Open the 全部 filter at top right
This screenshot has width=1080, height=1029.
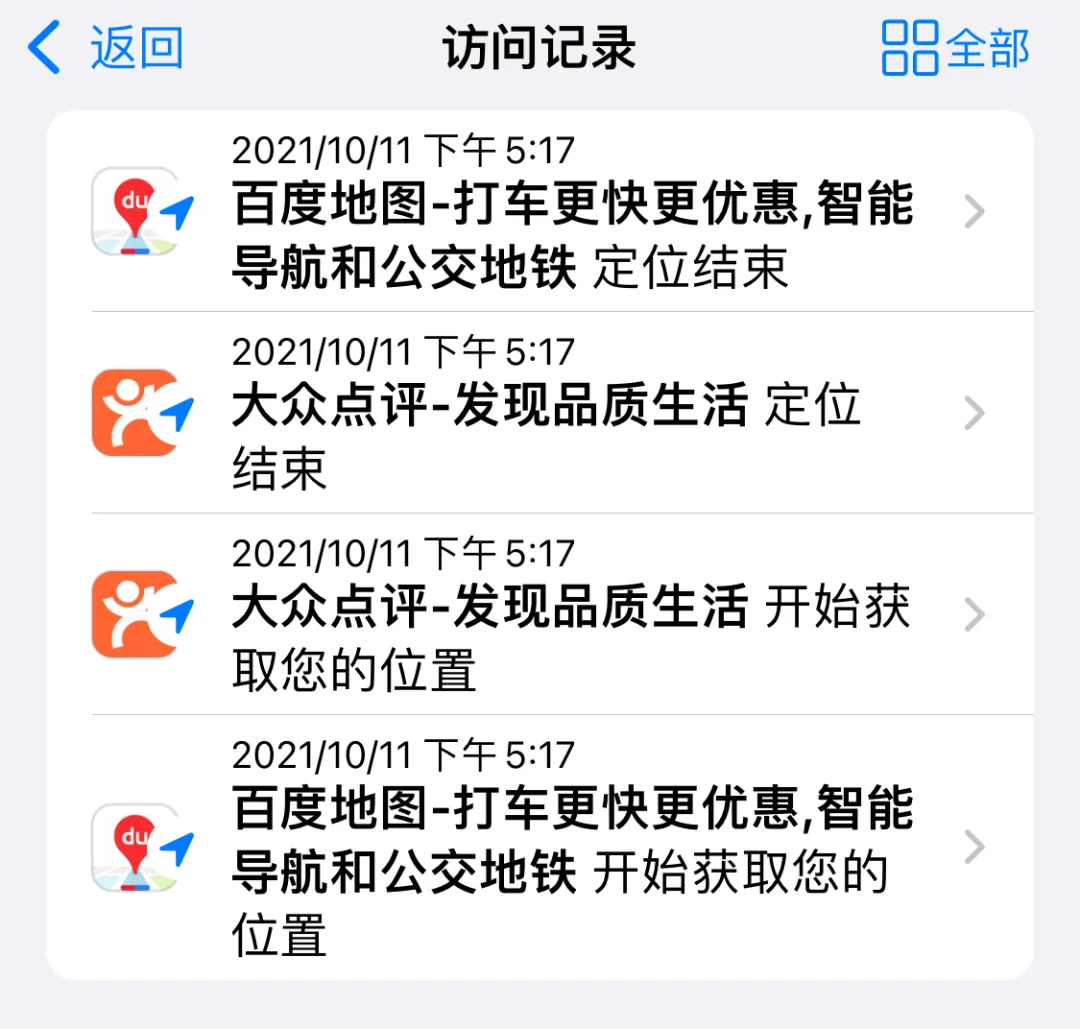956,48
